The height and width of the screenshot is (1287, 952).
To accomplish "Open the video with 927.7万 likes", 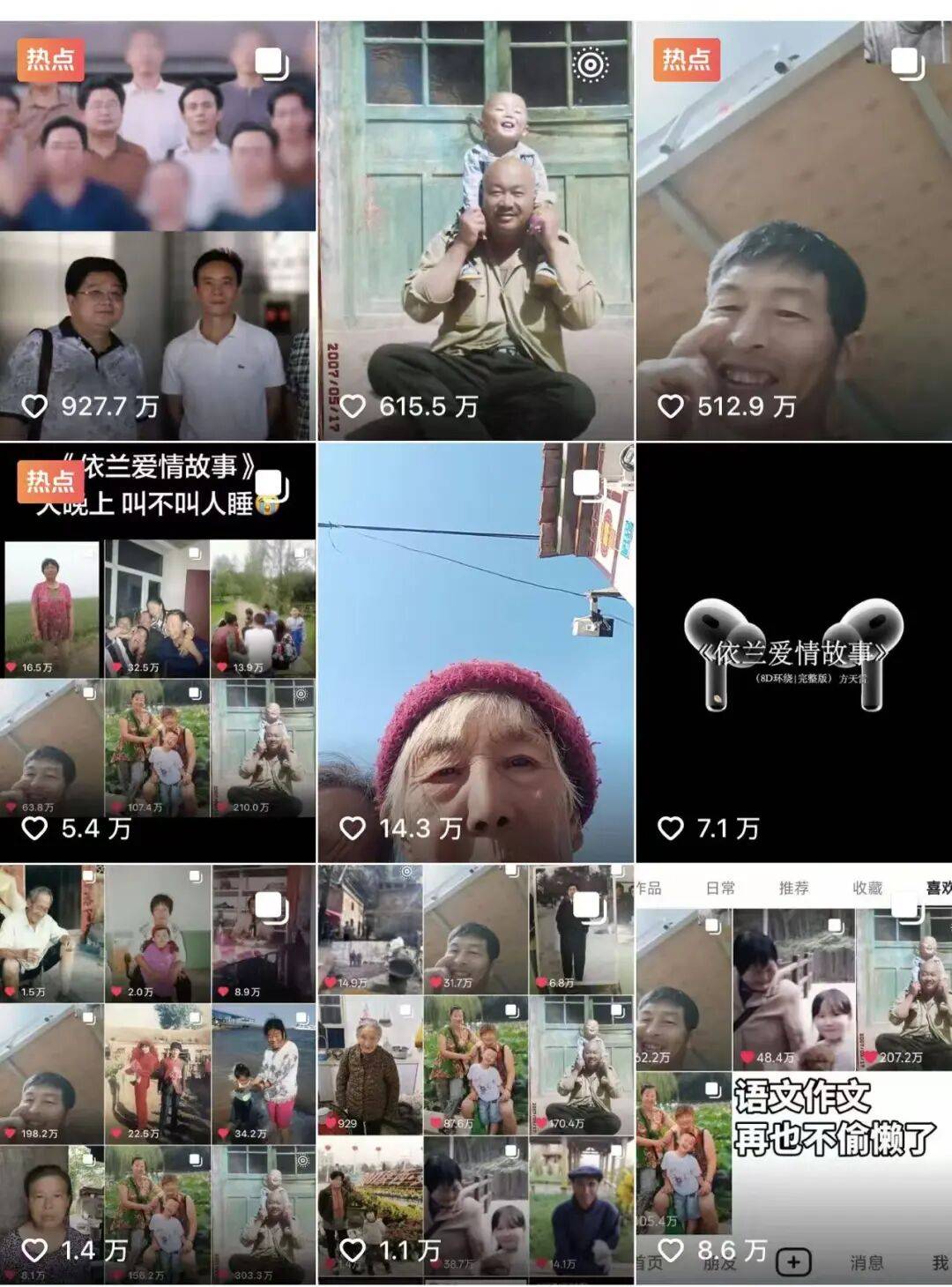I will pyautogui.click(x=158, y=231).
